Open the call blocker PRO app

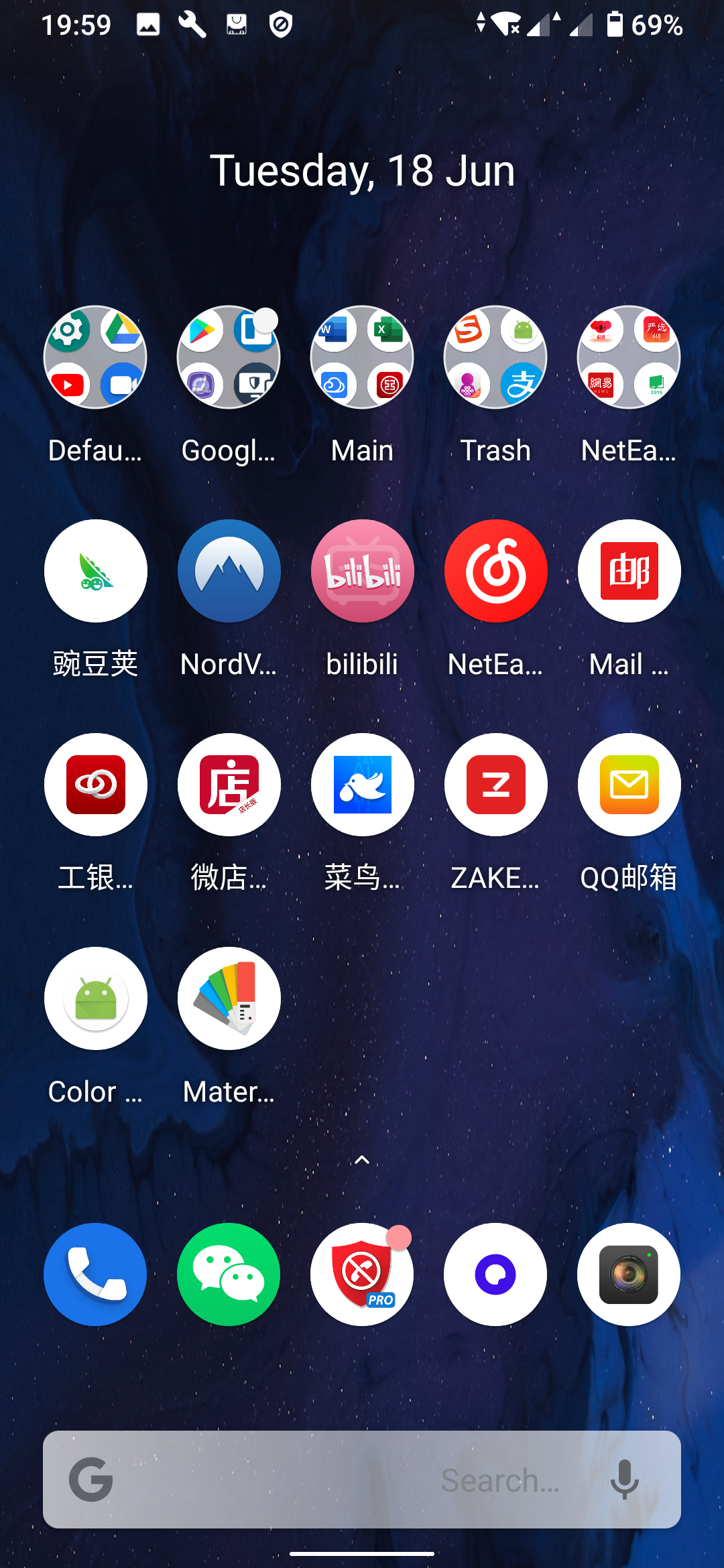362,1275
